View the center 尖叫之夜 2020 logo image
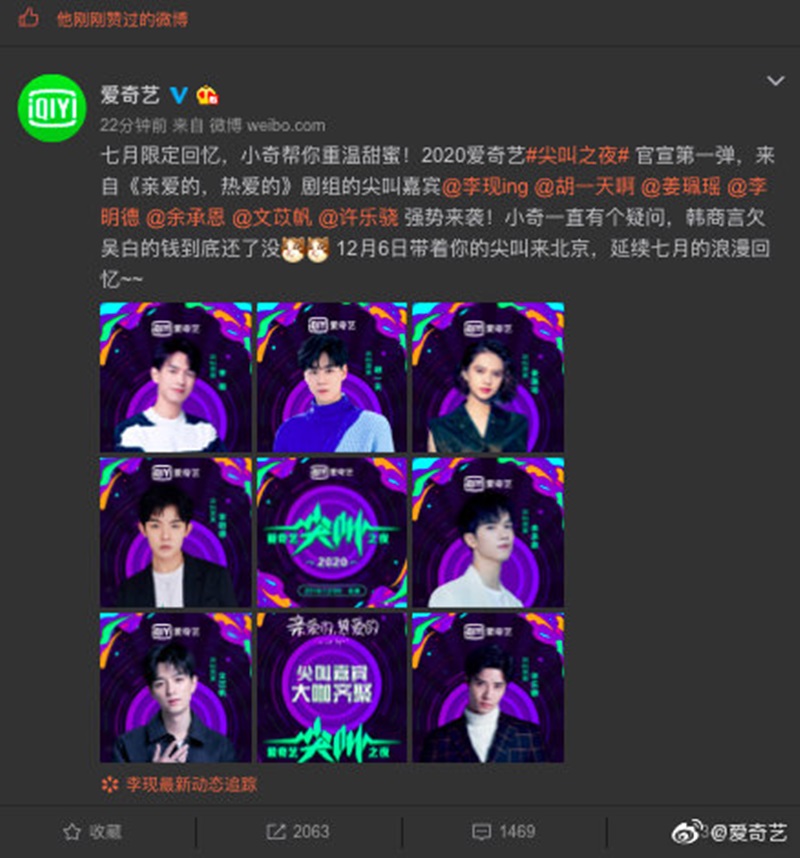The width and height of the screenshot is (800, 858). click(x=331, y=533)
